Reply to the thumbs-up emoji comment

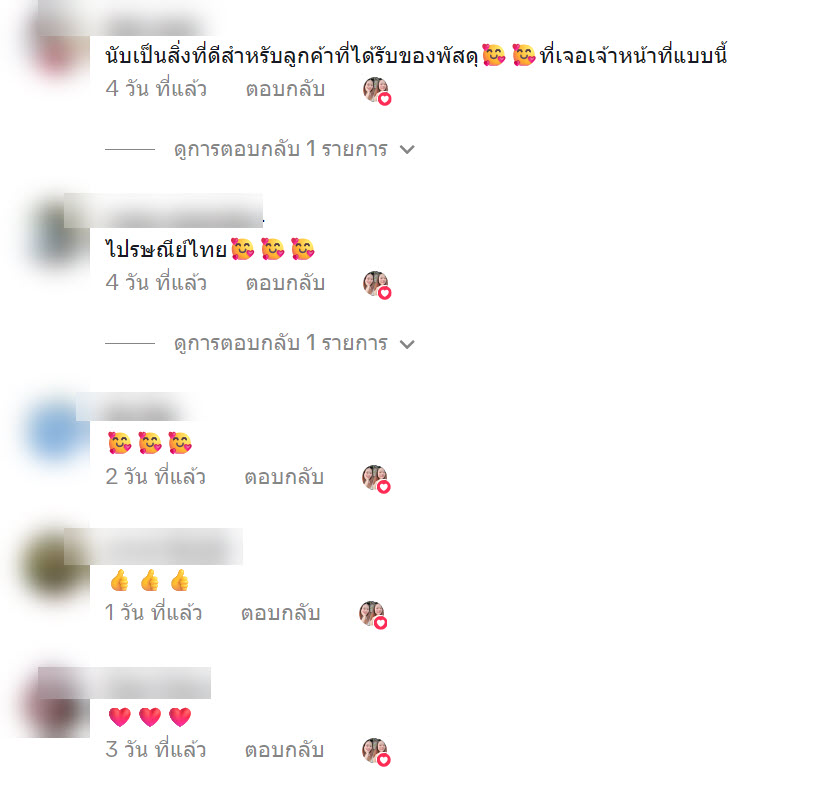[x=280, y=613]
